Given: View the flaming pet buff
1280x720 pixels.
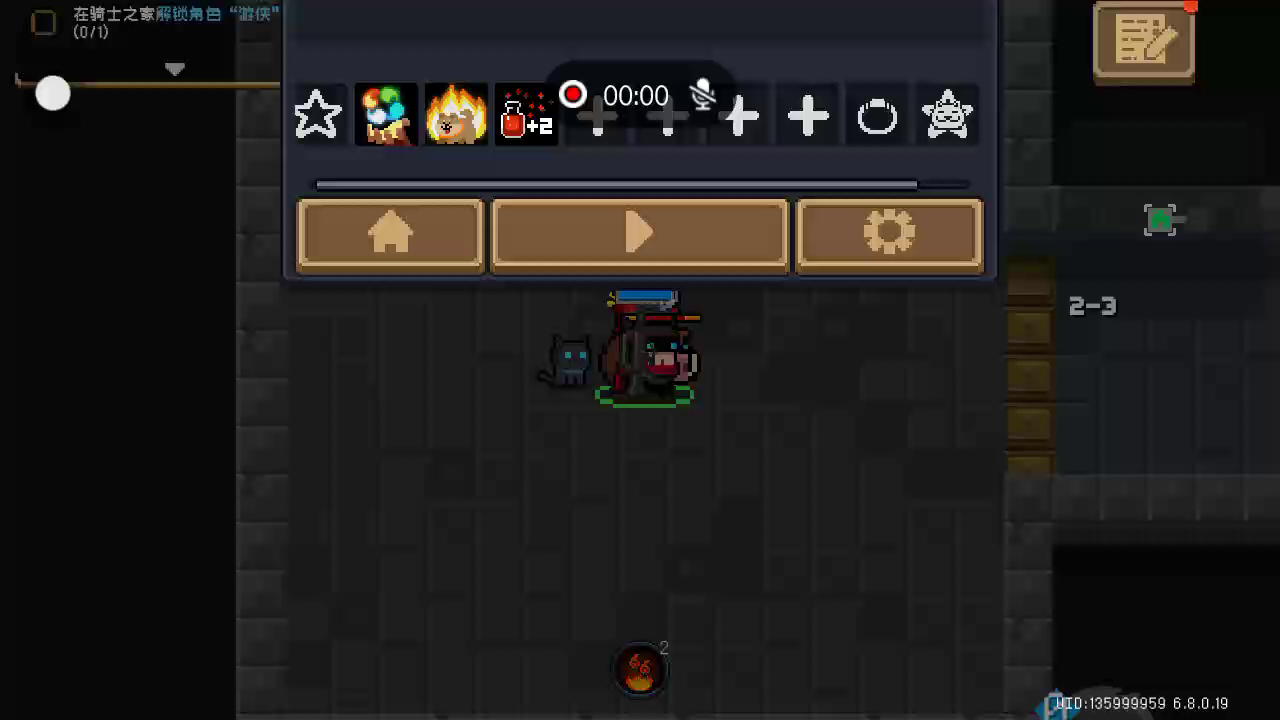Looking at the screenshot, I should (x=456, y=115).
